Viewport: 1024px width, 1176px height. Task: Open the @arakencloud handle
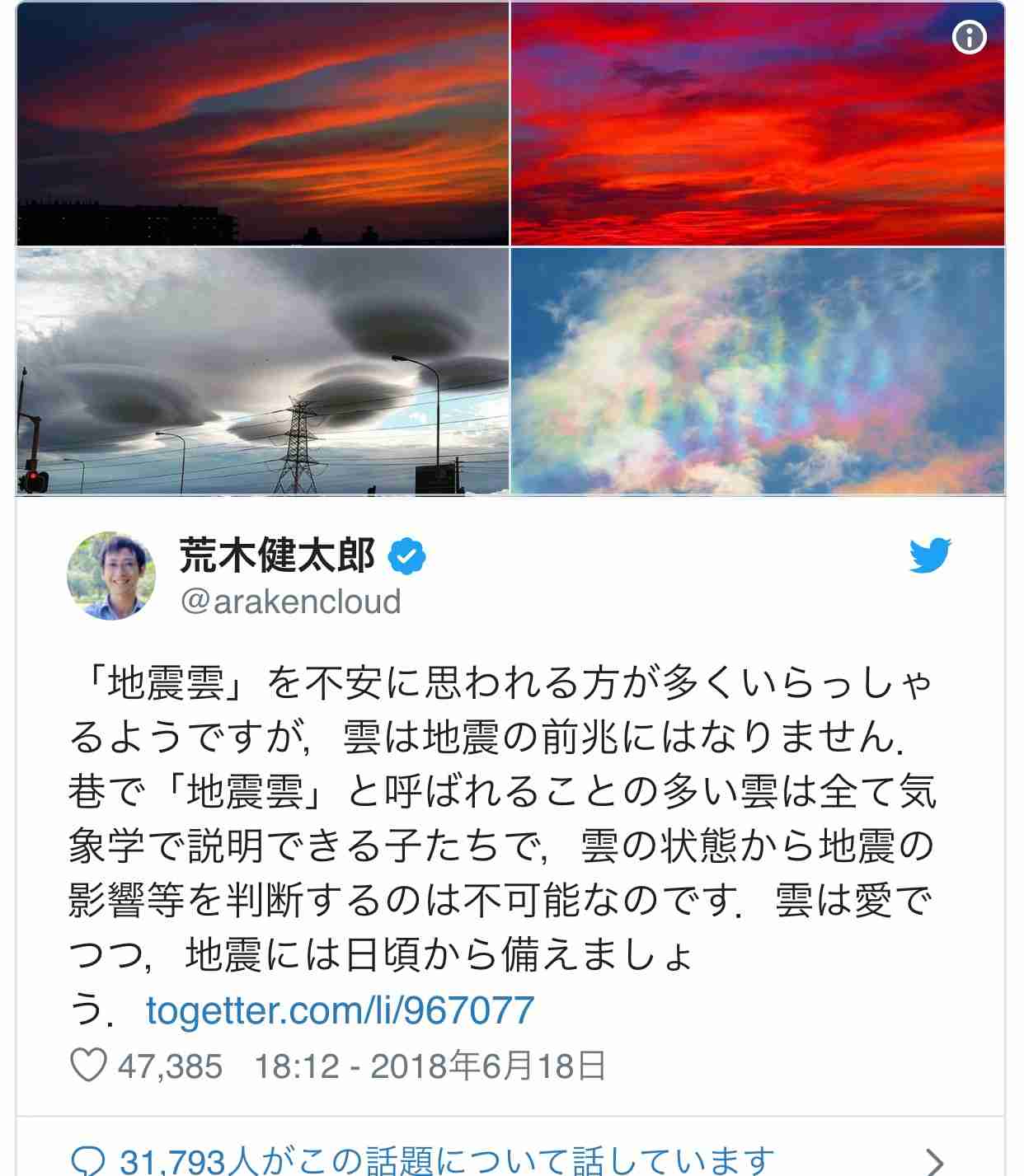click(x=290, y=602)
